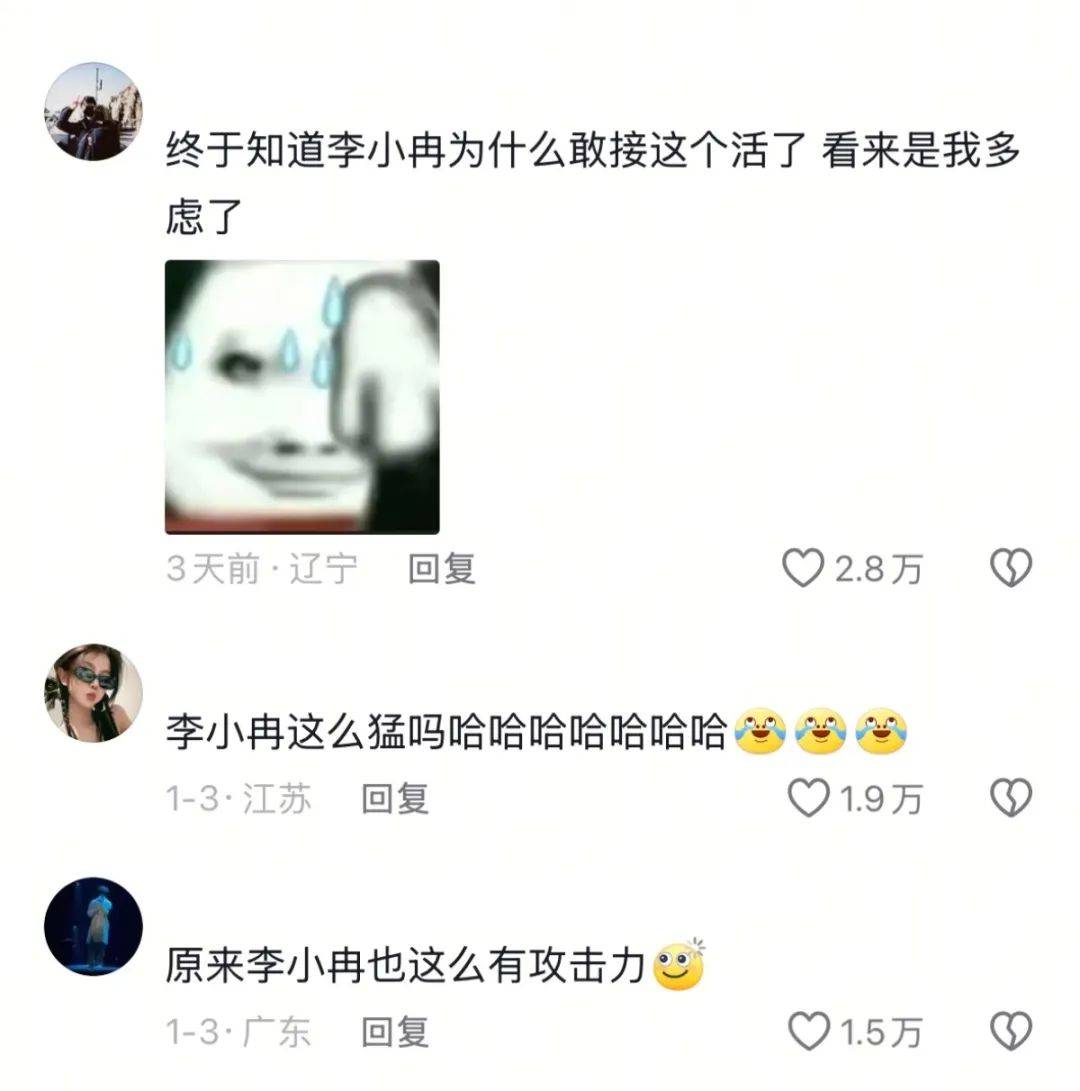The height and width of the screenshot is (1091, 1080).
Task: View profile of the sunglasses-avatar commenter
Action: [93, 692]
